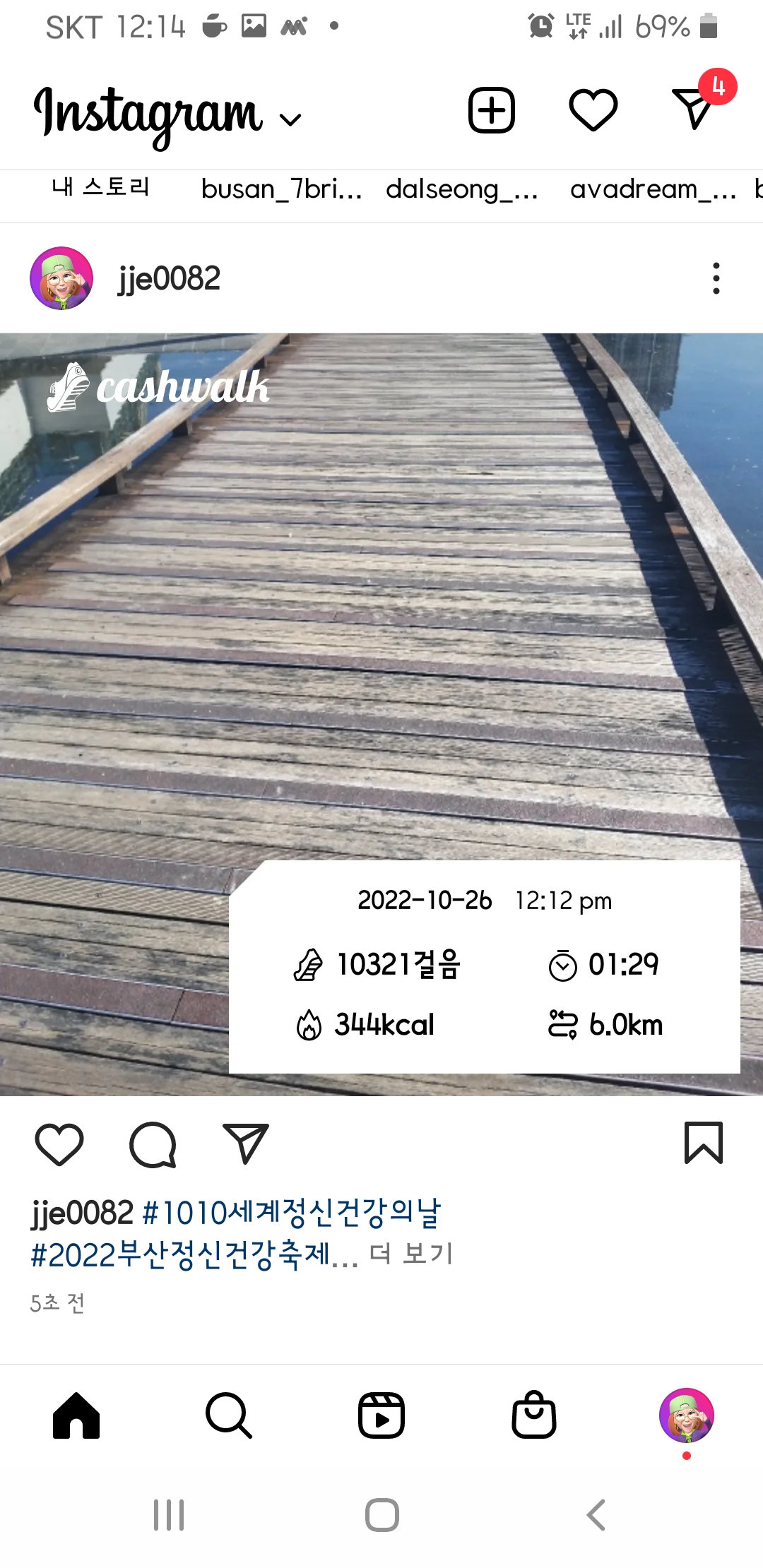Open busan_7bri... story

coord(281,189)
